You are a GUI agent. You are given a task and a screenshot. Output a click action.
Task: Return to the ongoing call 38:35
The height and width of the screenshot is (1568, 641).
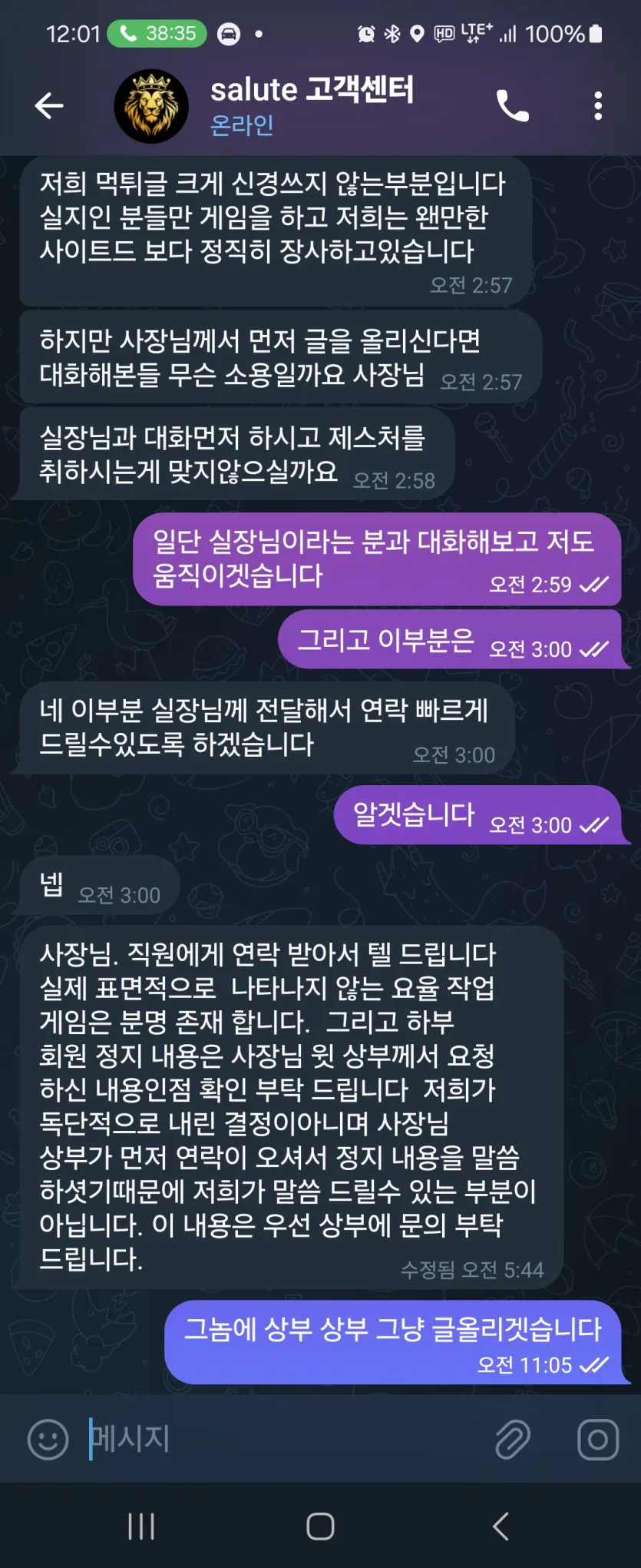click(157, 34)
